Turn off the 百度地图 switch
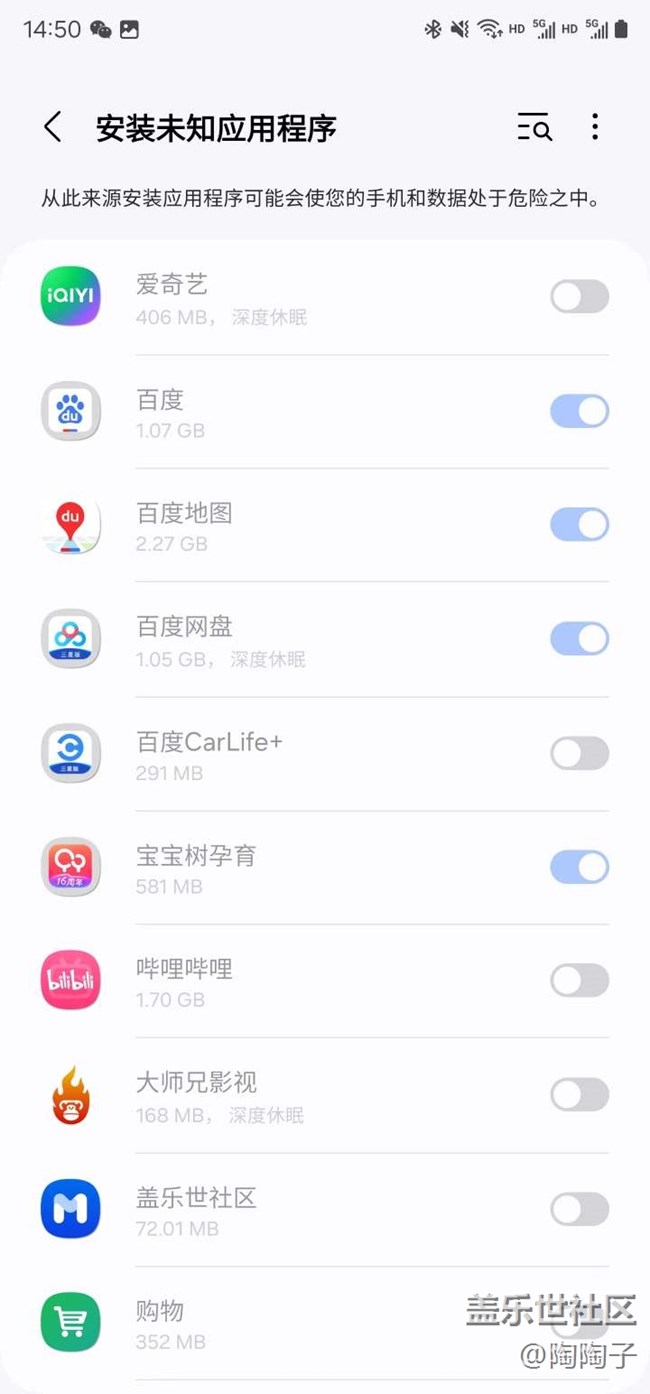Screen dimensions: 650x1394 pos(580,524)
